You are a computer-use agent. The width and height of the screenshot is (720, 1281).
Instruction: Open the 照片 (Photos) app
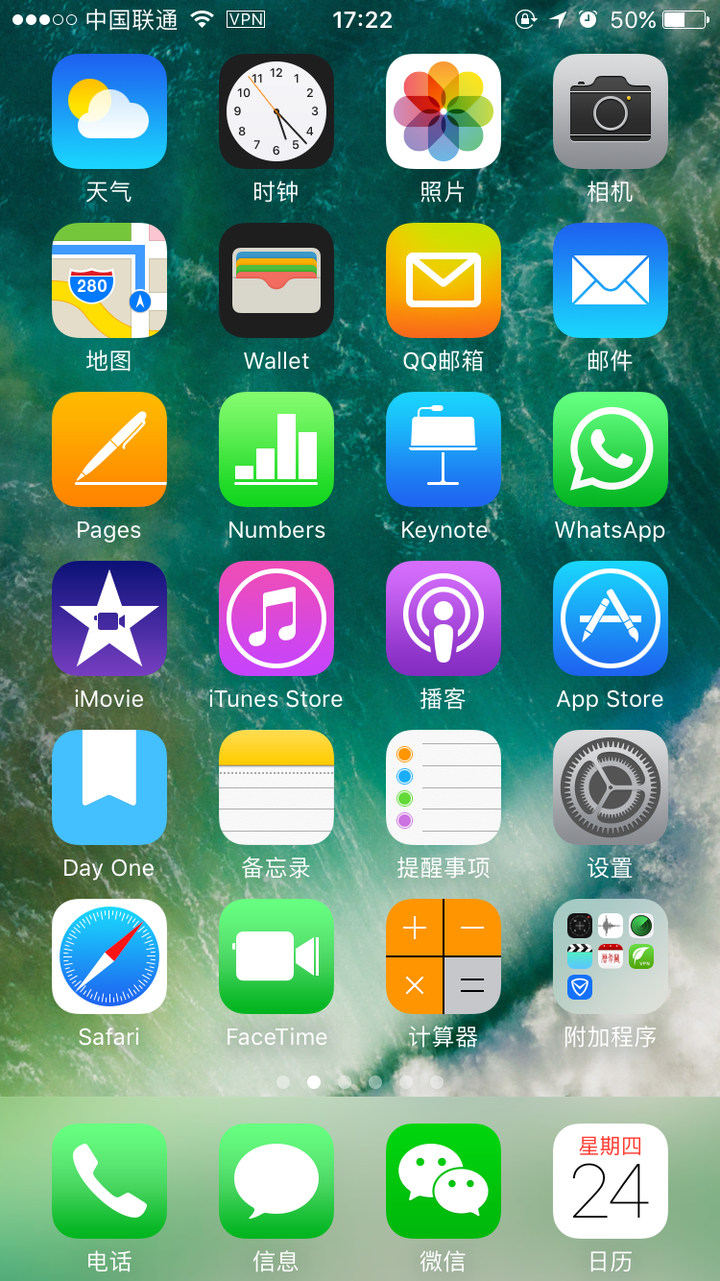443,111
